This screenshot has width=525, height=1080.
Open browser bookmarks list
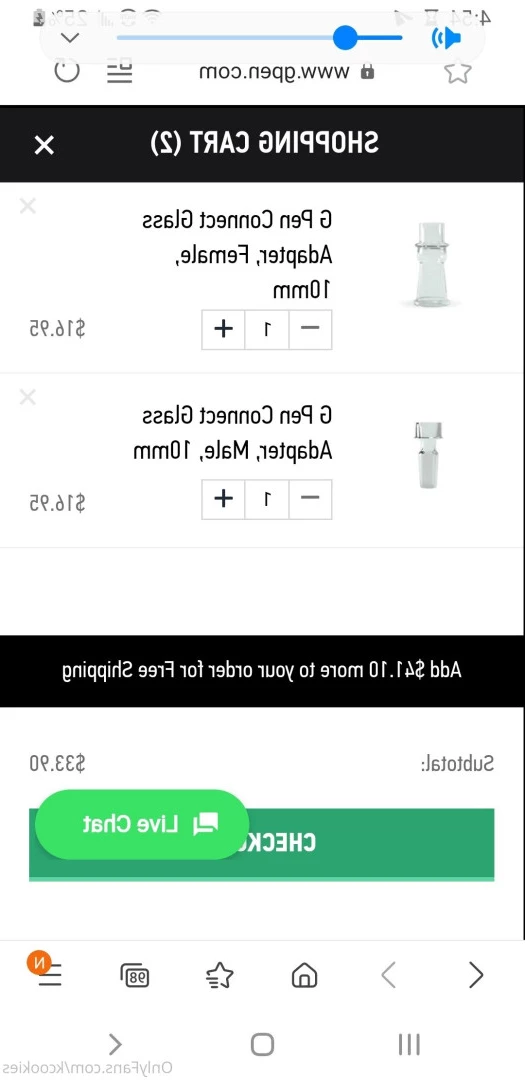coord(219,975)
